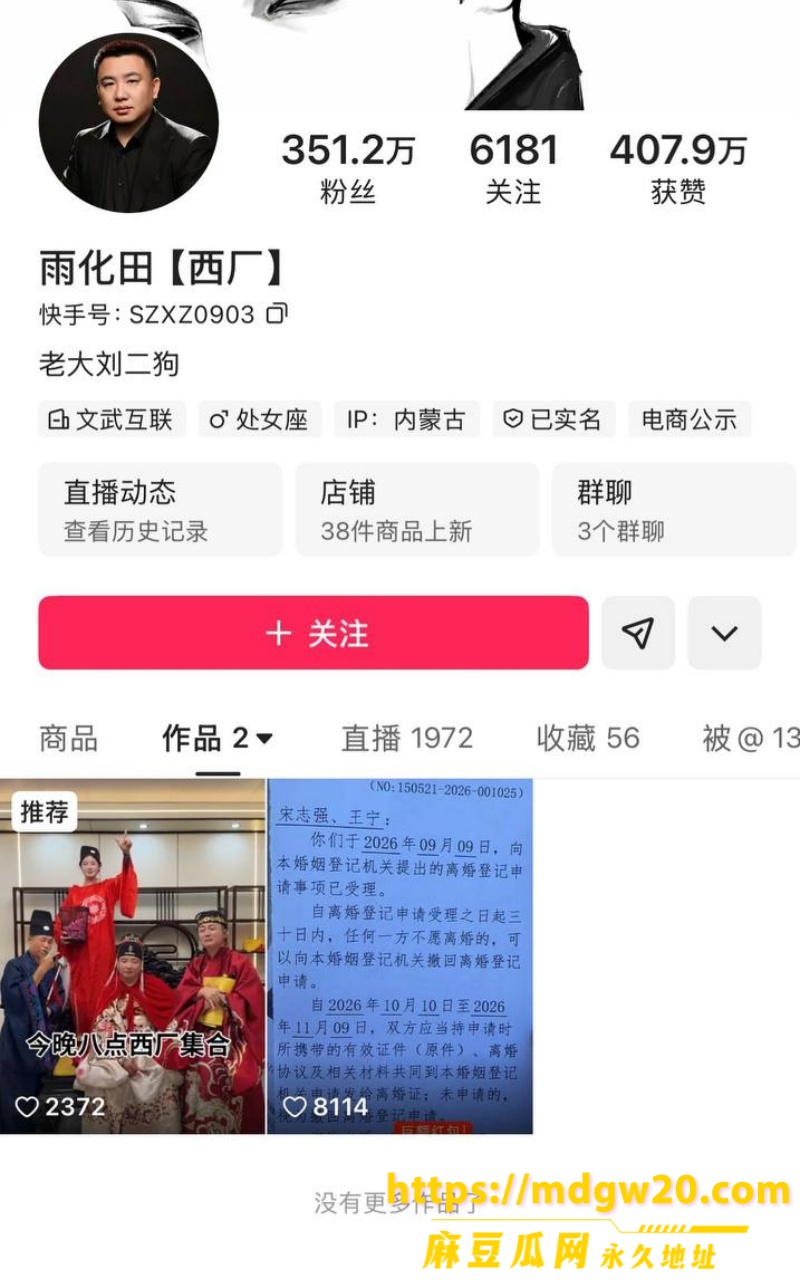The height and width of the screenshot is (1280, 800).
Task: Open the 群聊 group chats card
Action: coord(674,509)
